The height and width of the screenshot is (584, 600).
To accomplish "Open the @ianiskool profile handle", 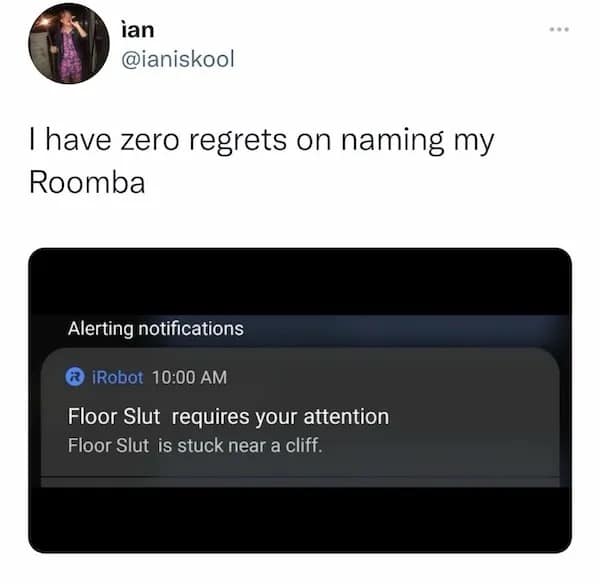I will pos(177,59).
